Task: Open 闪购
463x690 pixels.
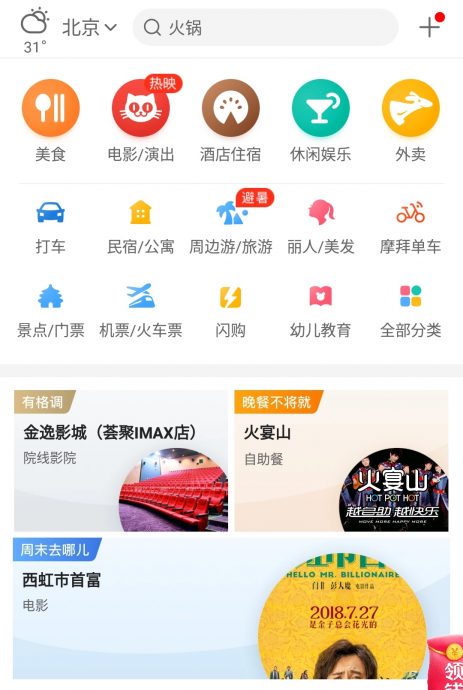Action: click(231, 311)
